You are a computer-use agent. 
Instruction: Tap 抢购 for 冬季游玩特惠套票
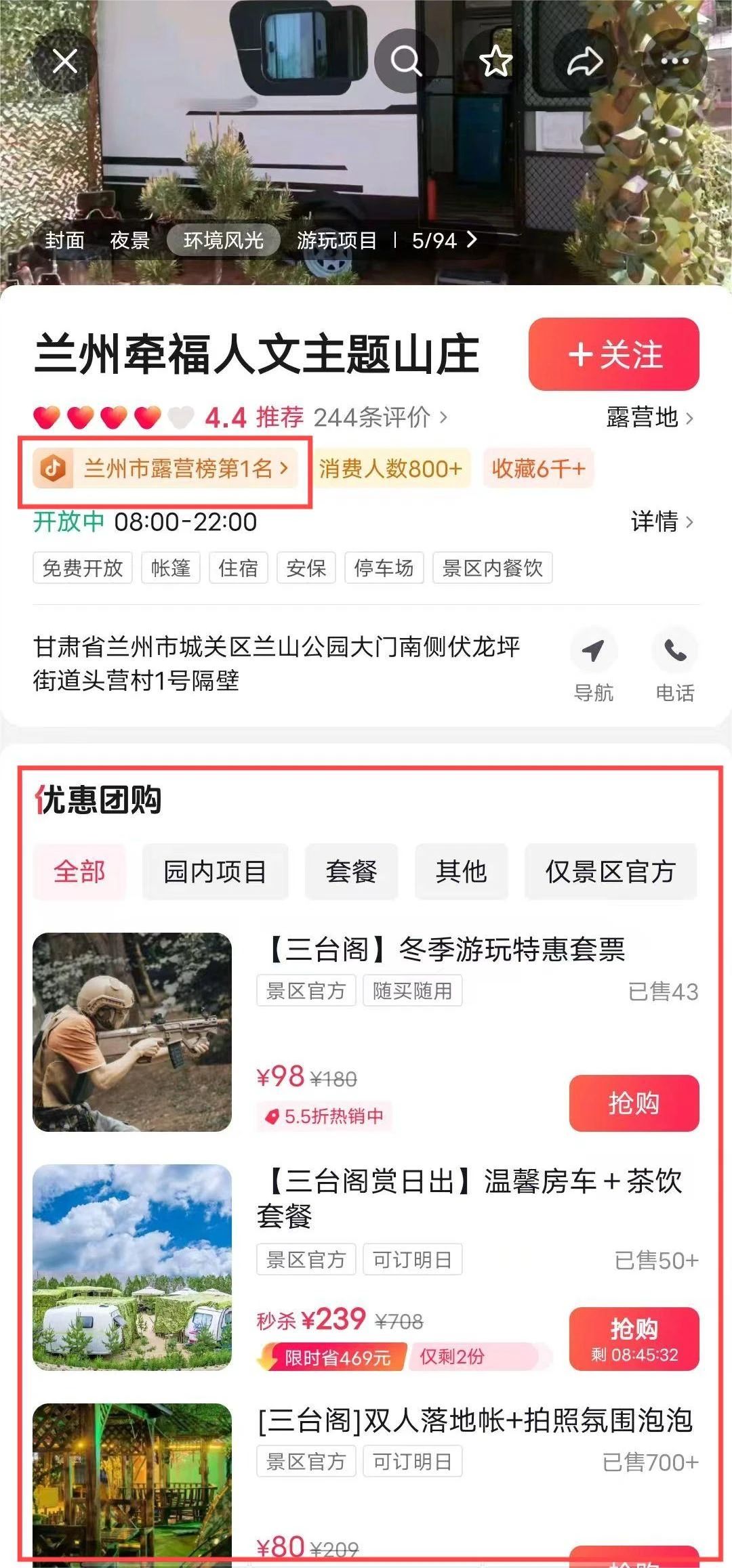(x=634, y=1103)
